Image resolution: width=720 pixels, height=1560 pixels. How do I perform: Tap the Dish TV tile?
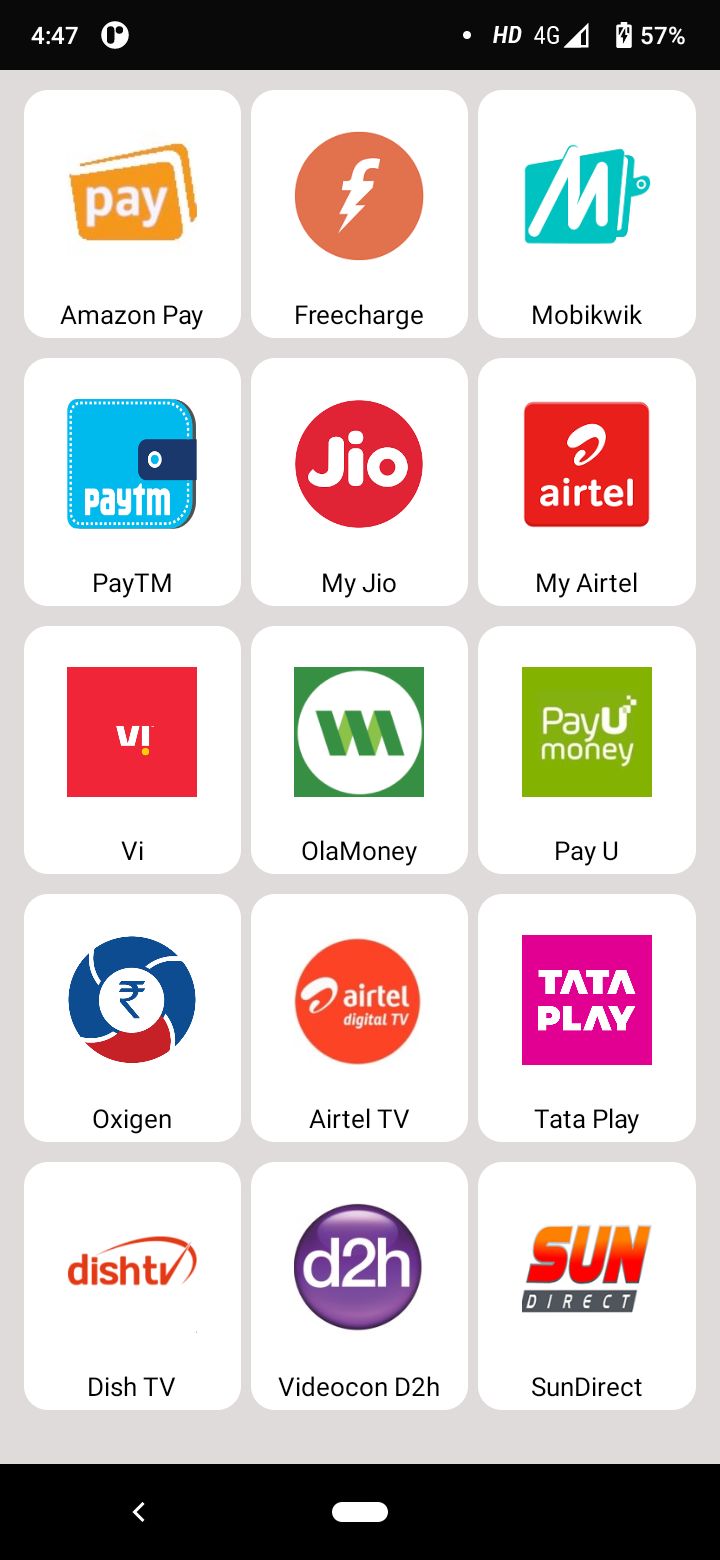pos(132,1286)
